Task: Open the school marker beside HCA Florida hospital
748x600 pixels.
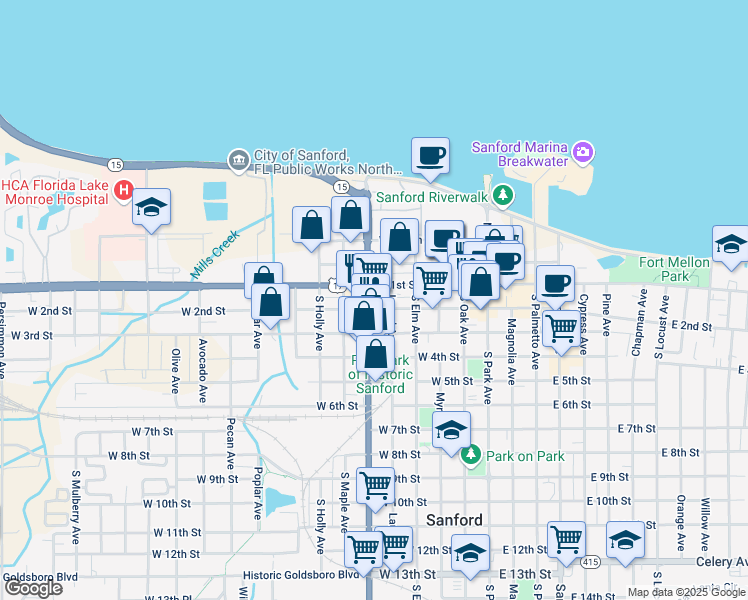Action: [x=151, y=207]
